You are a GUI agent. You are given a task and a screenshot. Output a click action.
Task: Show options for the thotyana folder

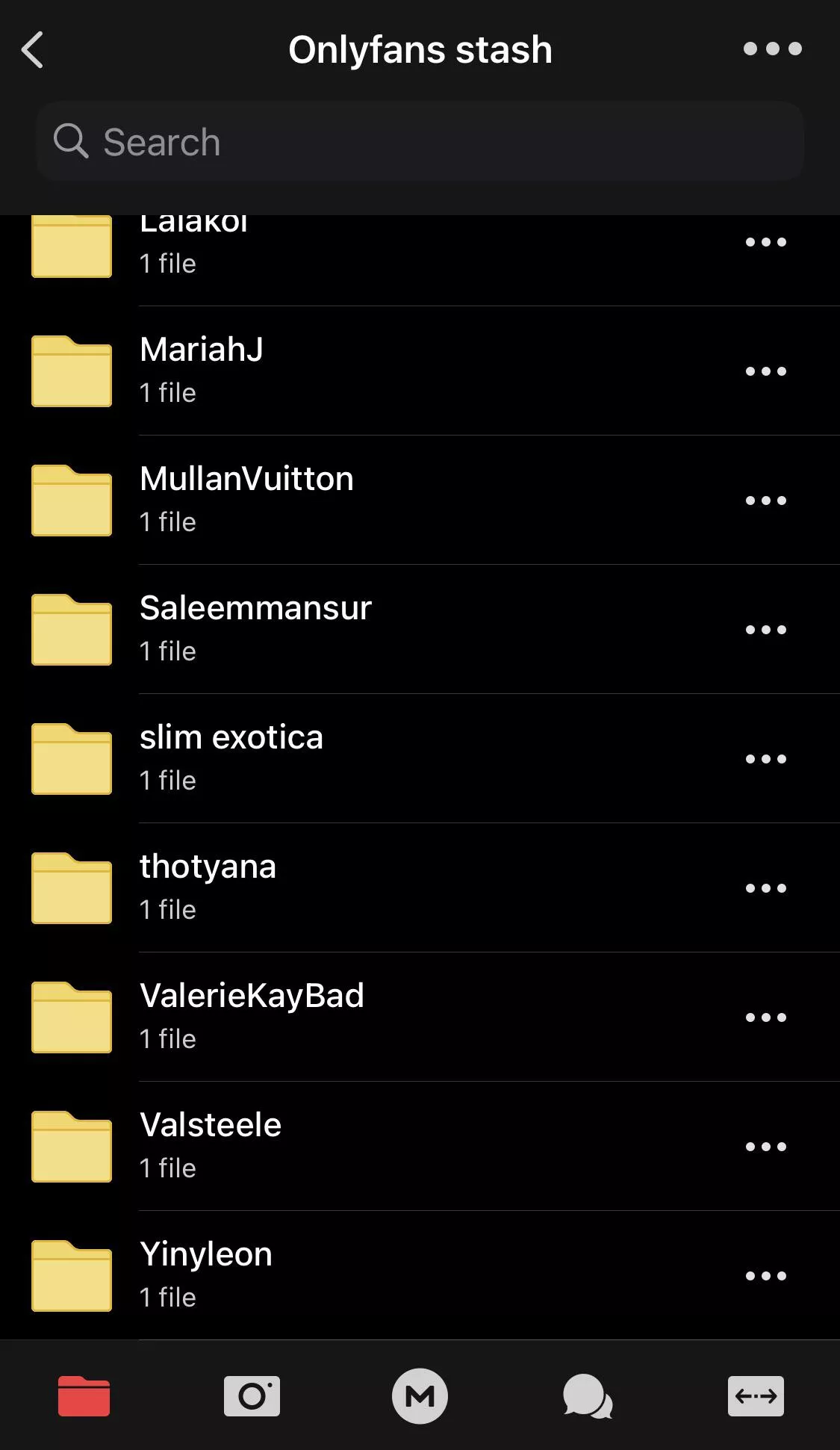pos(765,888)
